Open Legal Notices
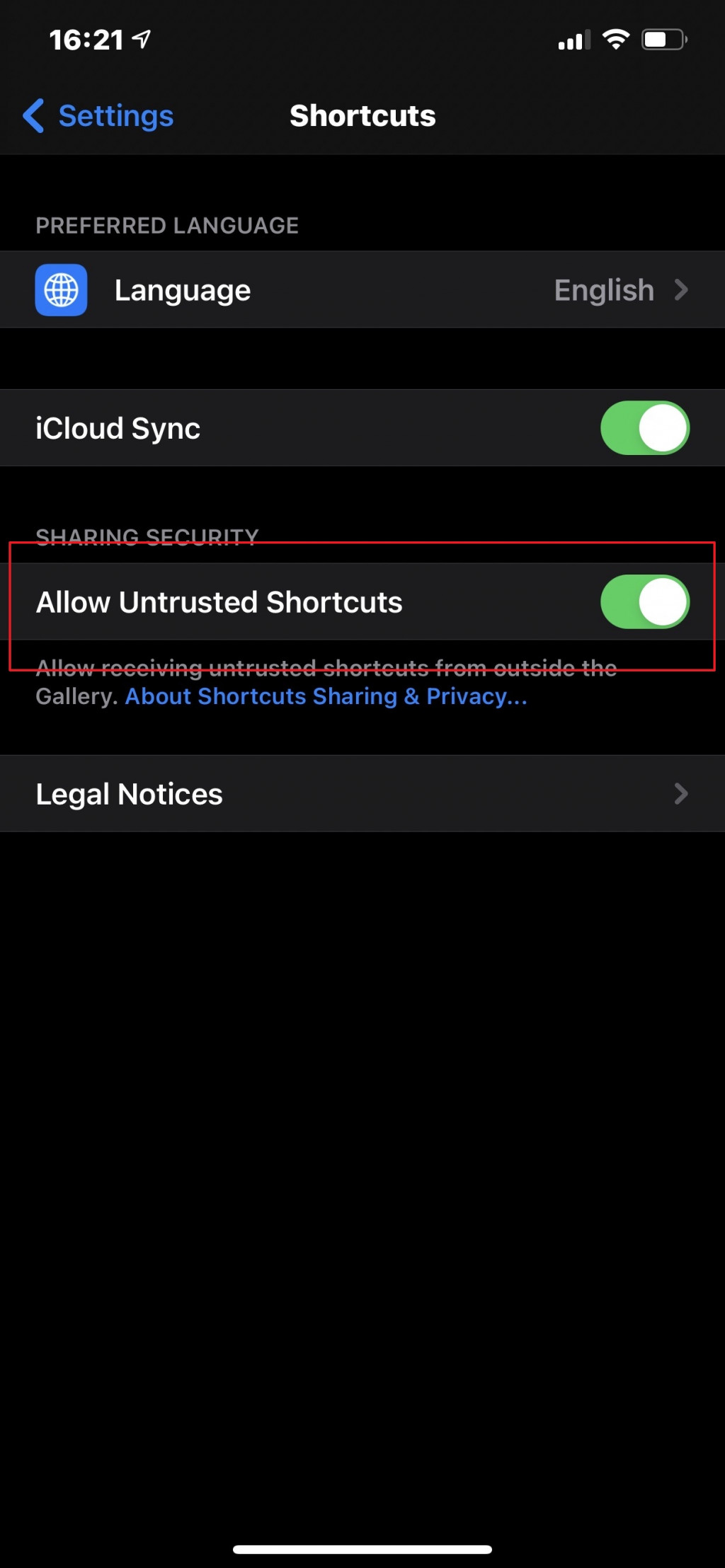Image resolution: width=725 pixels, height=1568 pixels. click(x=362, y=794)
